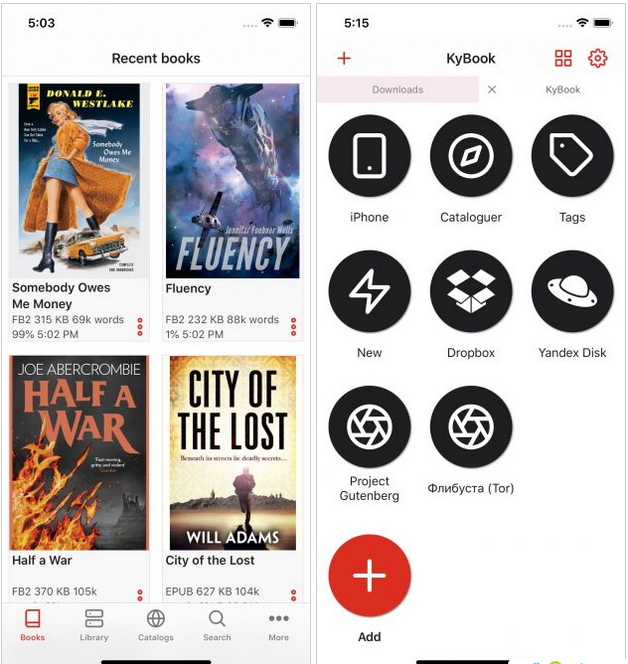This screenshot has width=628, height=664.
Task: Switch to the Catalogs tab
Action: 155,624
